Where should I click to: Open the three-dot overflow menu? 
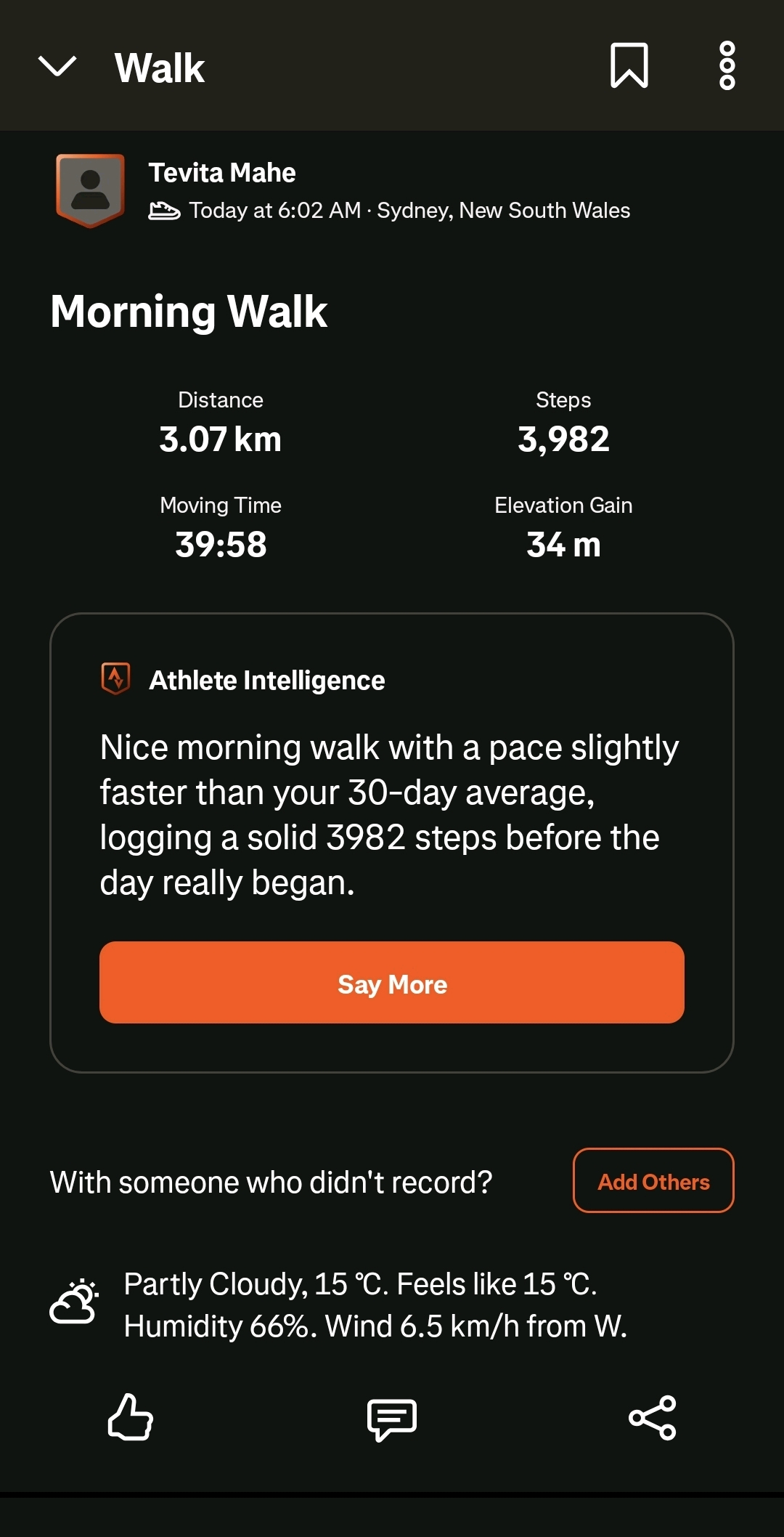point(727,66)
